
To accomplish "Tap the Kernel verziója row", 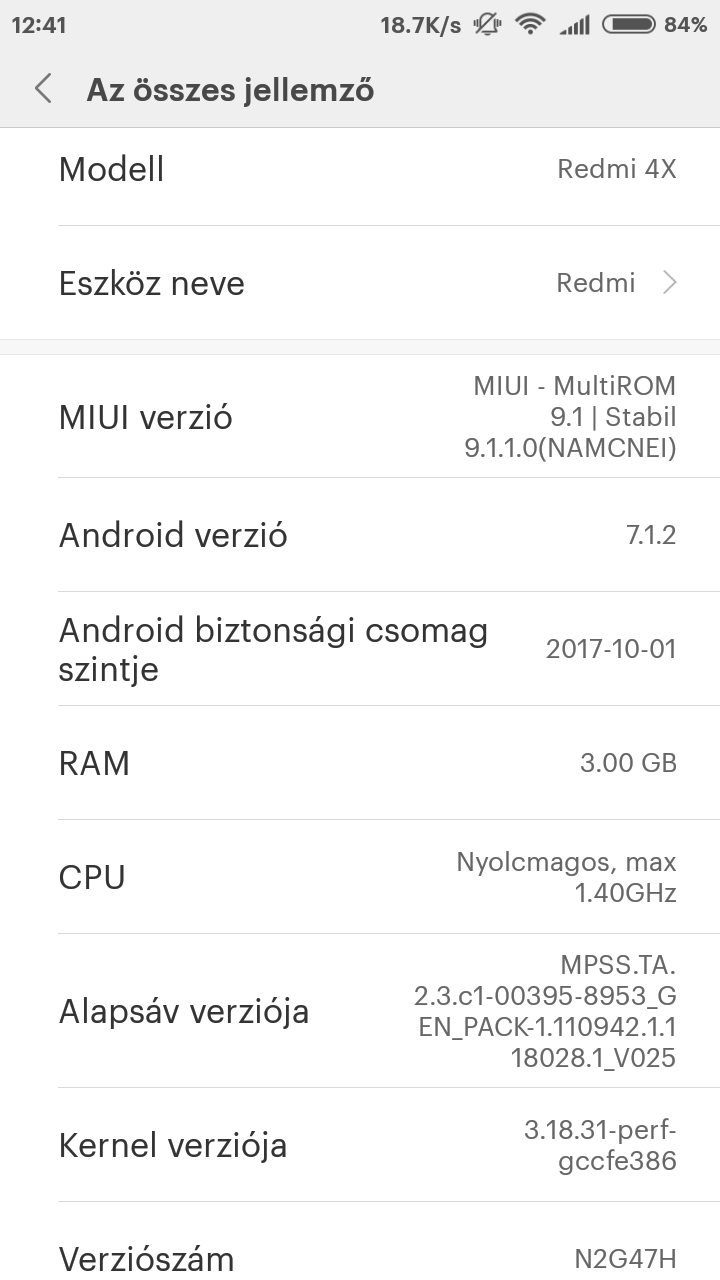I will (x=360, y=1145).
